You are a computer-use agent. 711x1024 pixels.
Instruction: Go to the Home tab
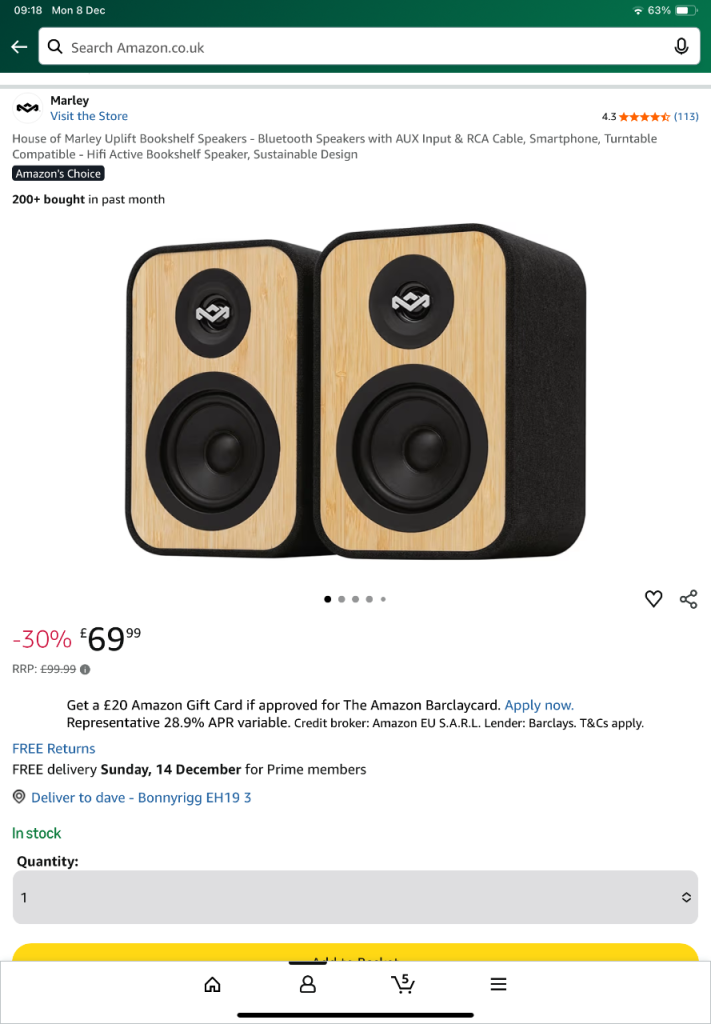coord(212,985)
